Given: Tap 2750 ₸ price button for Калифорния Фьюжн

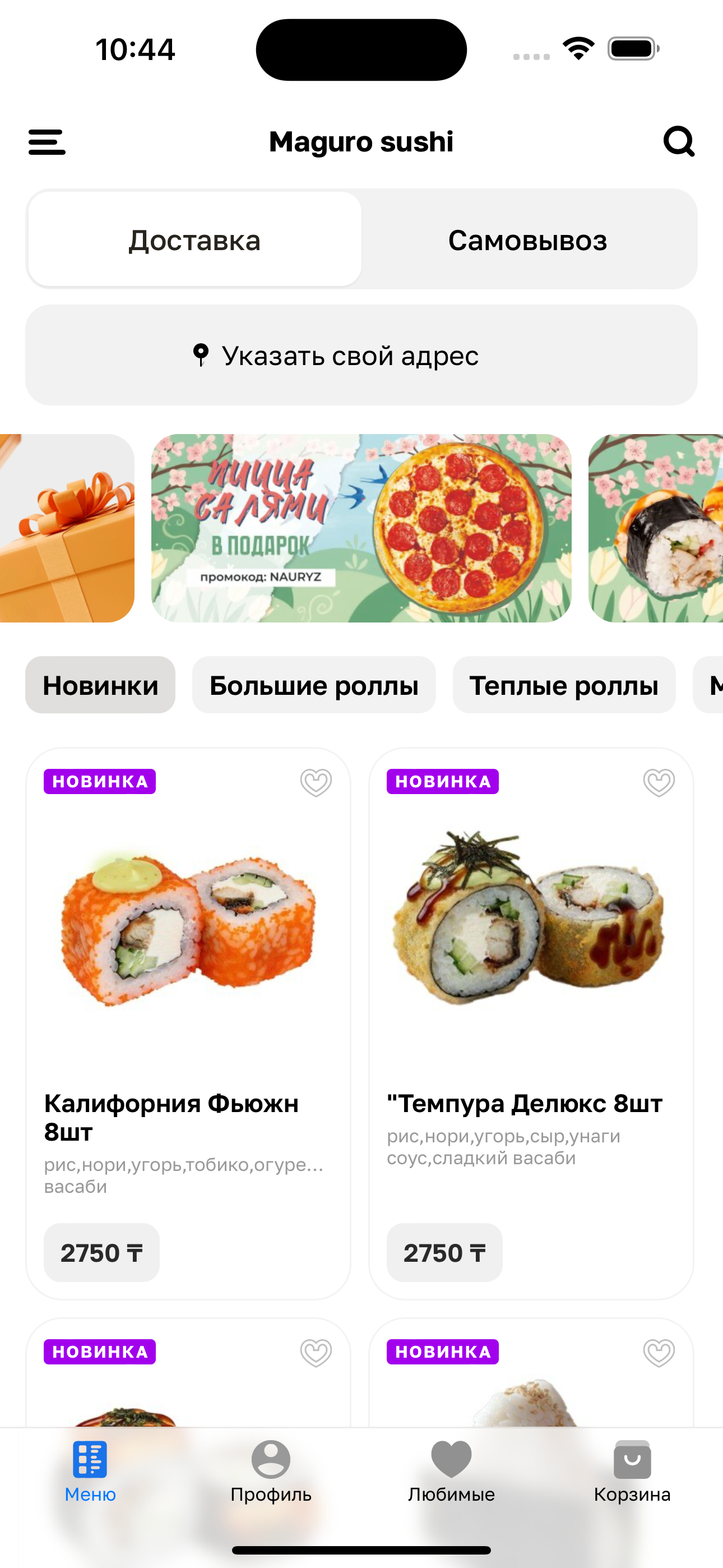Looking at the screenshot, I should (101, 1253).
